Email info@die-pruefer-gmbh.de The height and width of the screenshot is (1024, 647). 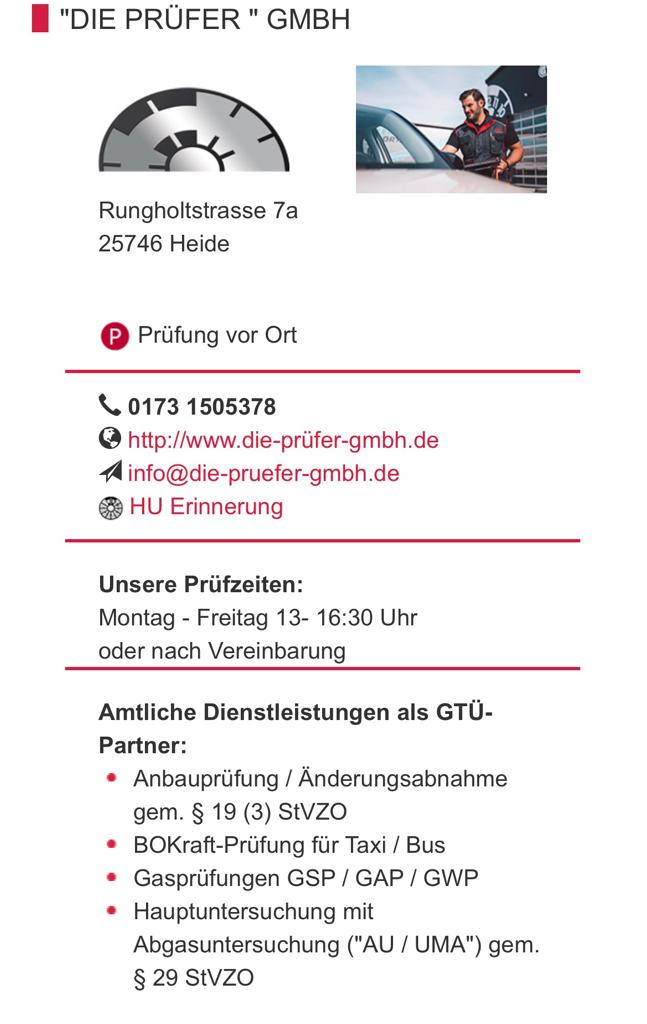[x=263, y=473]
